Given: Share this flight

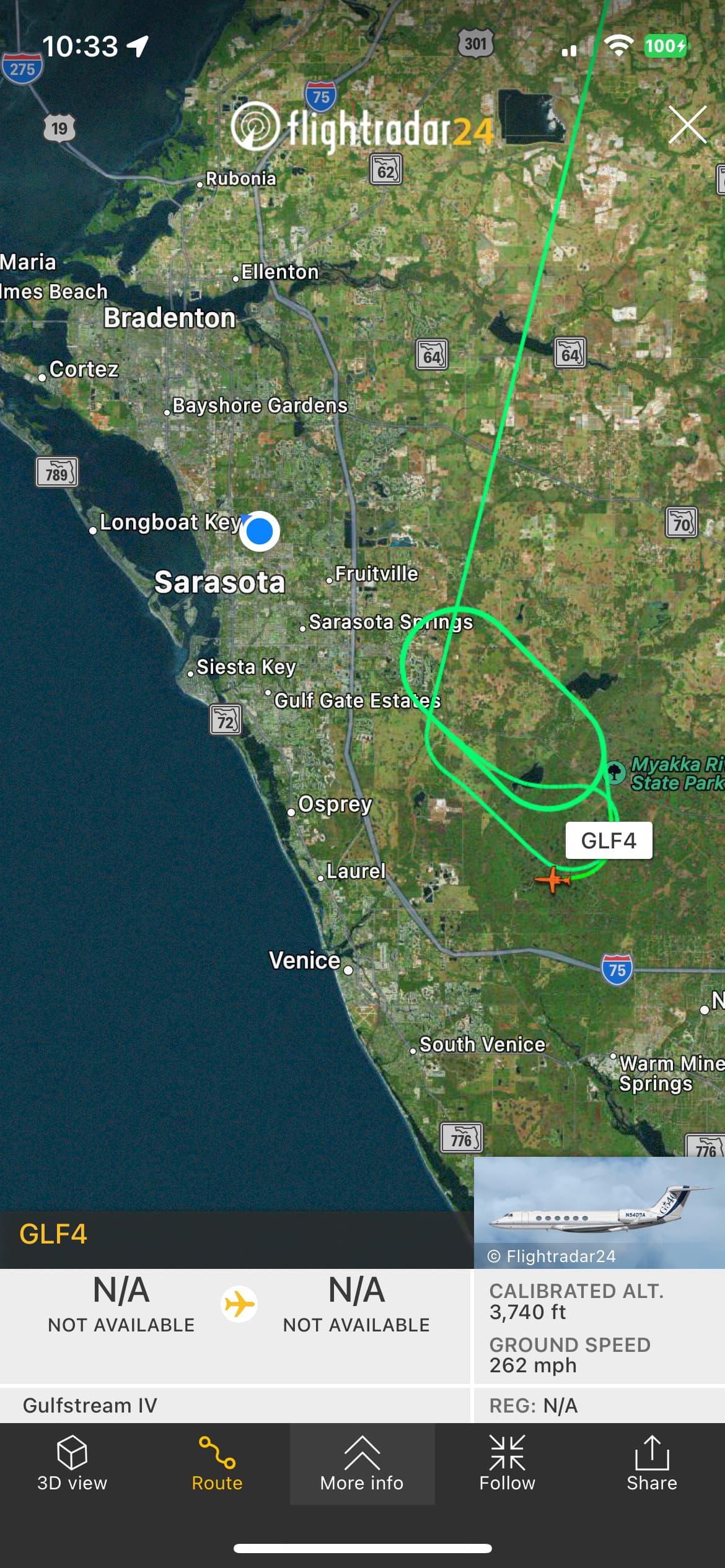Looking at the screenshot, I should (651, 1464).
